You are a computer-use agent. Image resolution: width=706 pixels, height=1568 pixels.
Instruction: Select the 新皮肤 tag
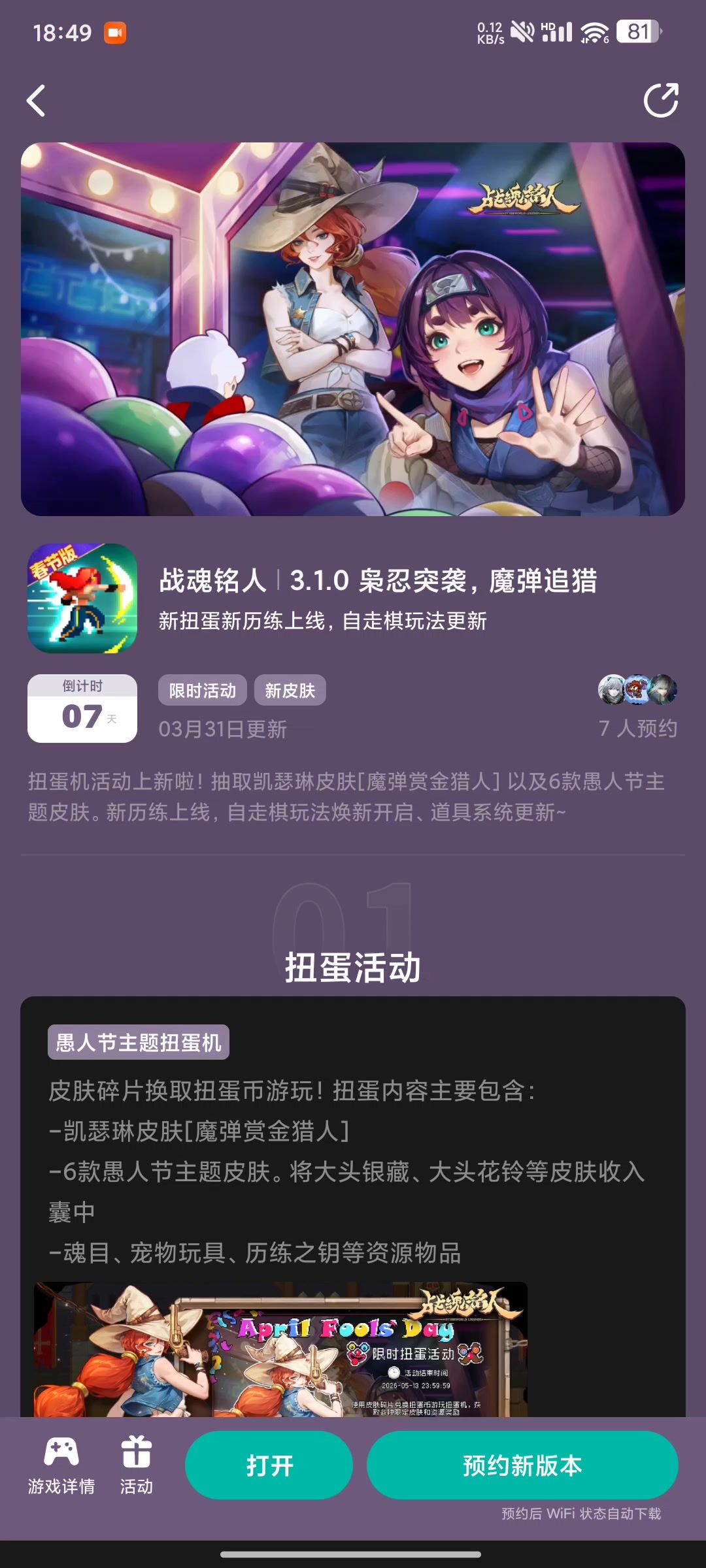point(290,690)
